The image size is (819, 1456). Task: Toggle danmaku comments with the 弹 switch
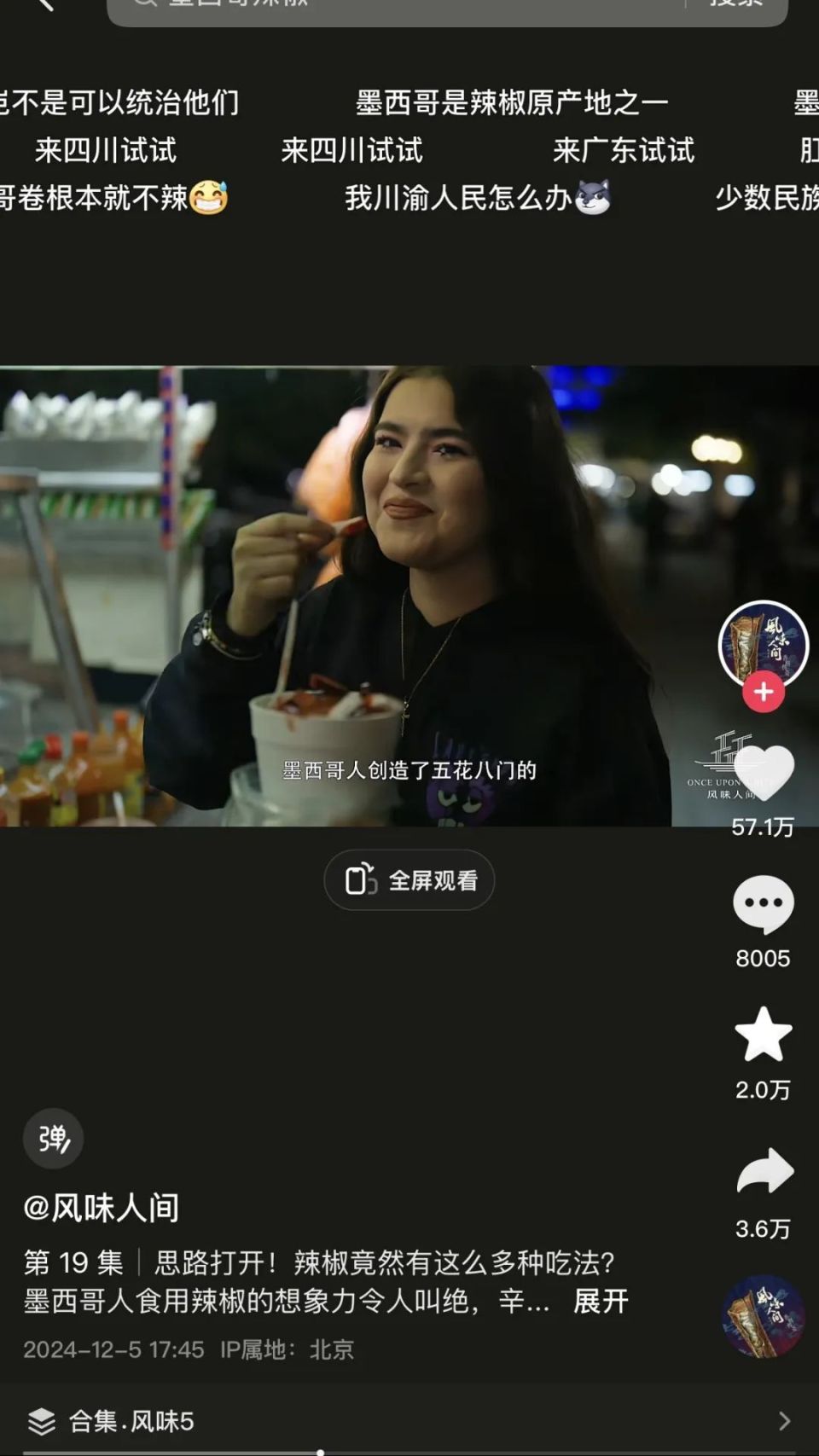point(53,1140)
